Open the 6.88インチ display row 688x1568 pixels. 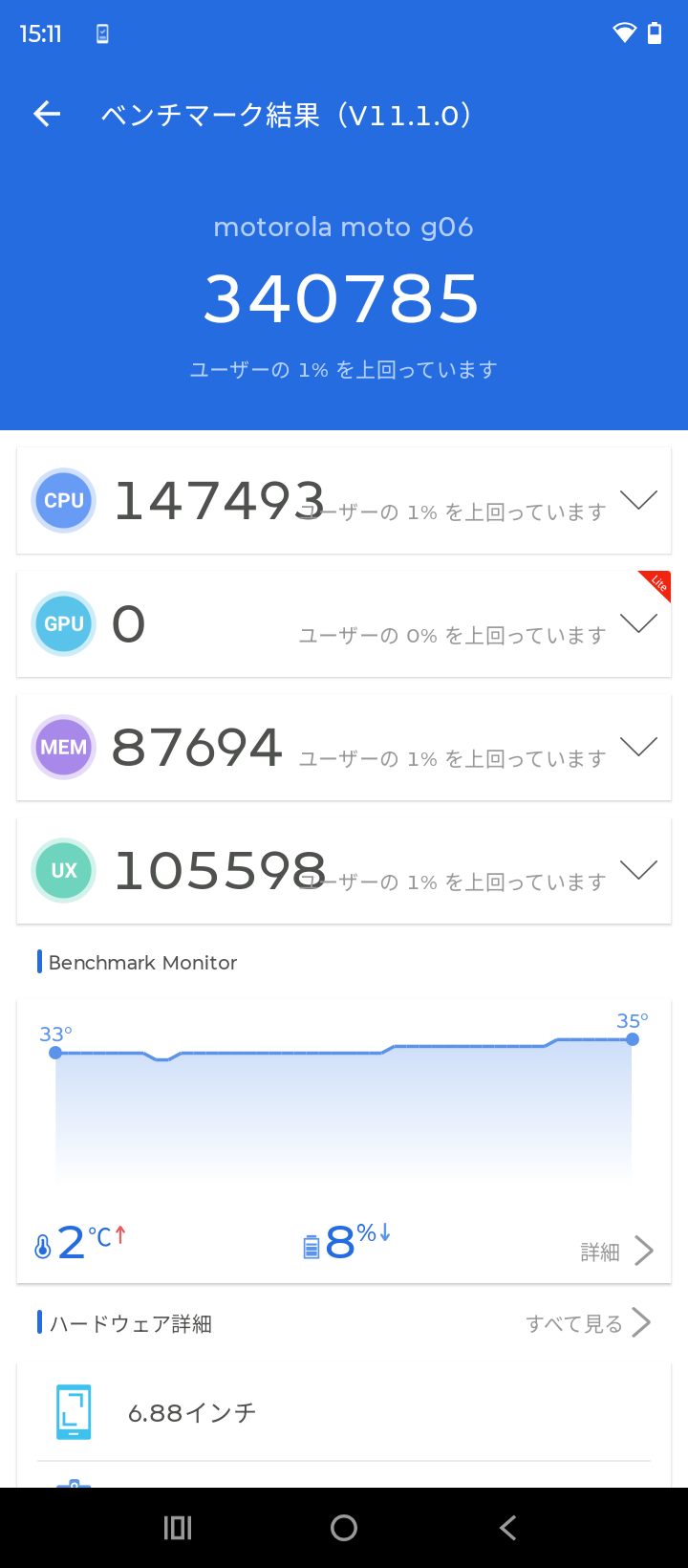(x=344, y=1412)
